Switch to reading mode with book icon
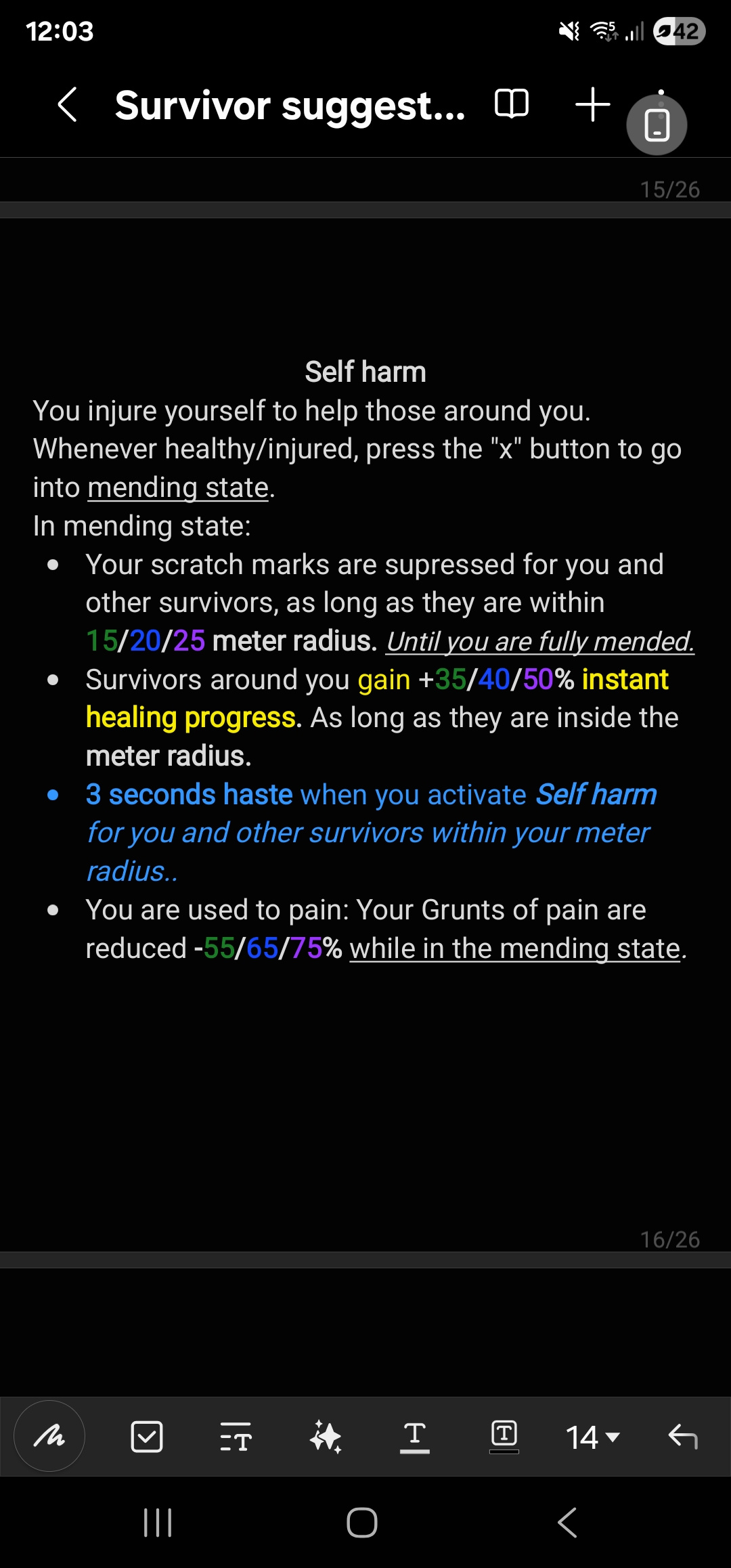 [512, 104]
